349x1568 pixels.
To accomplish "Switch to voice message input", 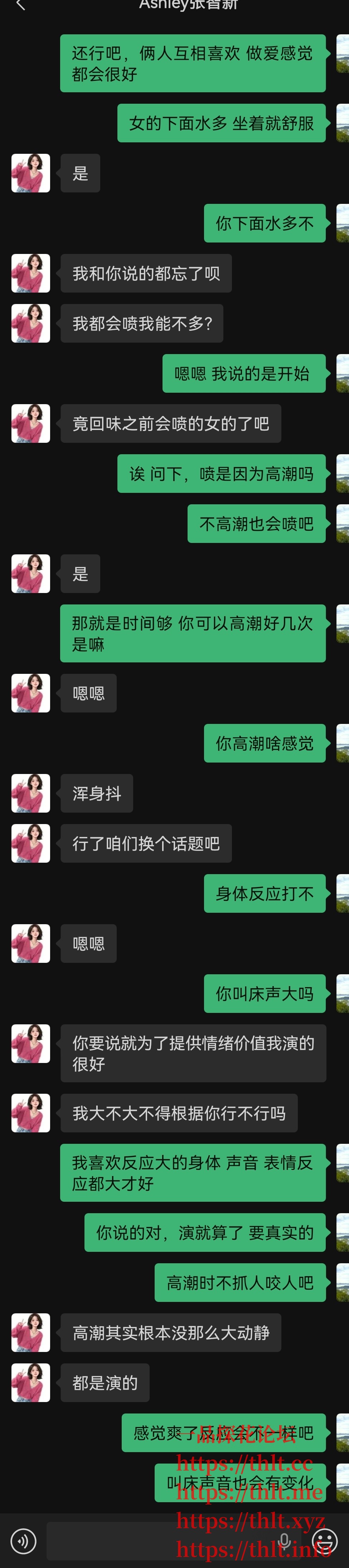I will 24,1541.
